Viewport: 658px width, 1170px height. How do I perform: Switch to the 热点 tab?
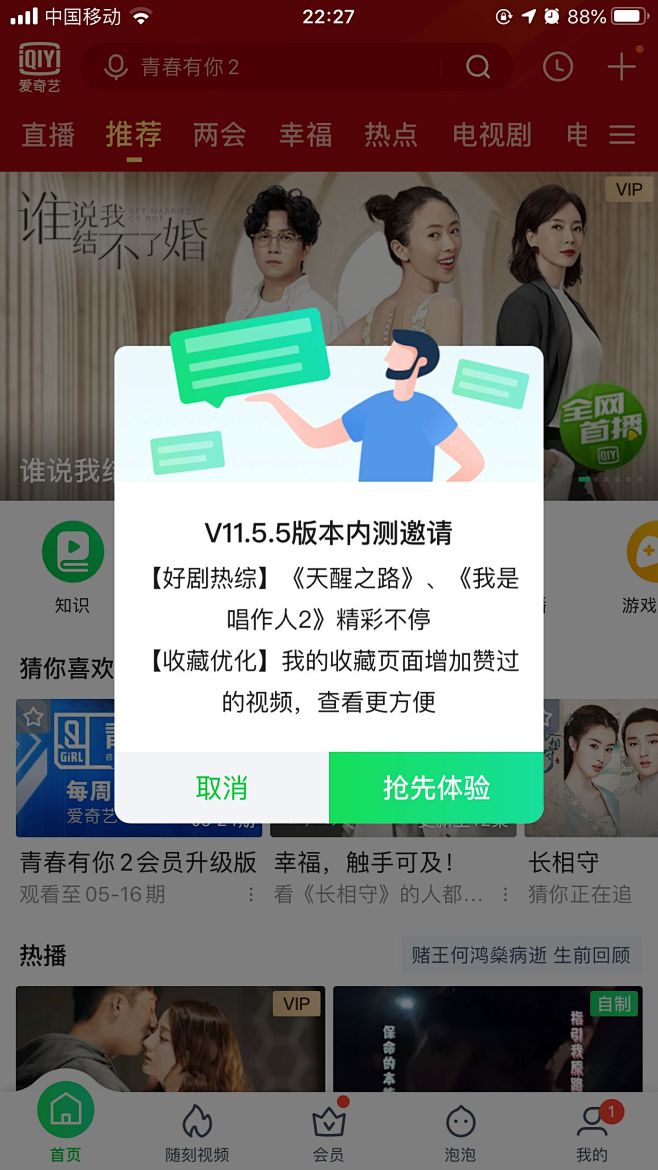[391, 135]
